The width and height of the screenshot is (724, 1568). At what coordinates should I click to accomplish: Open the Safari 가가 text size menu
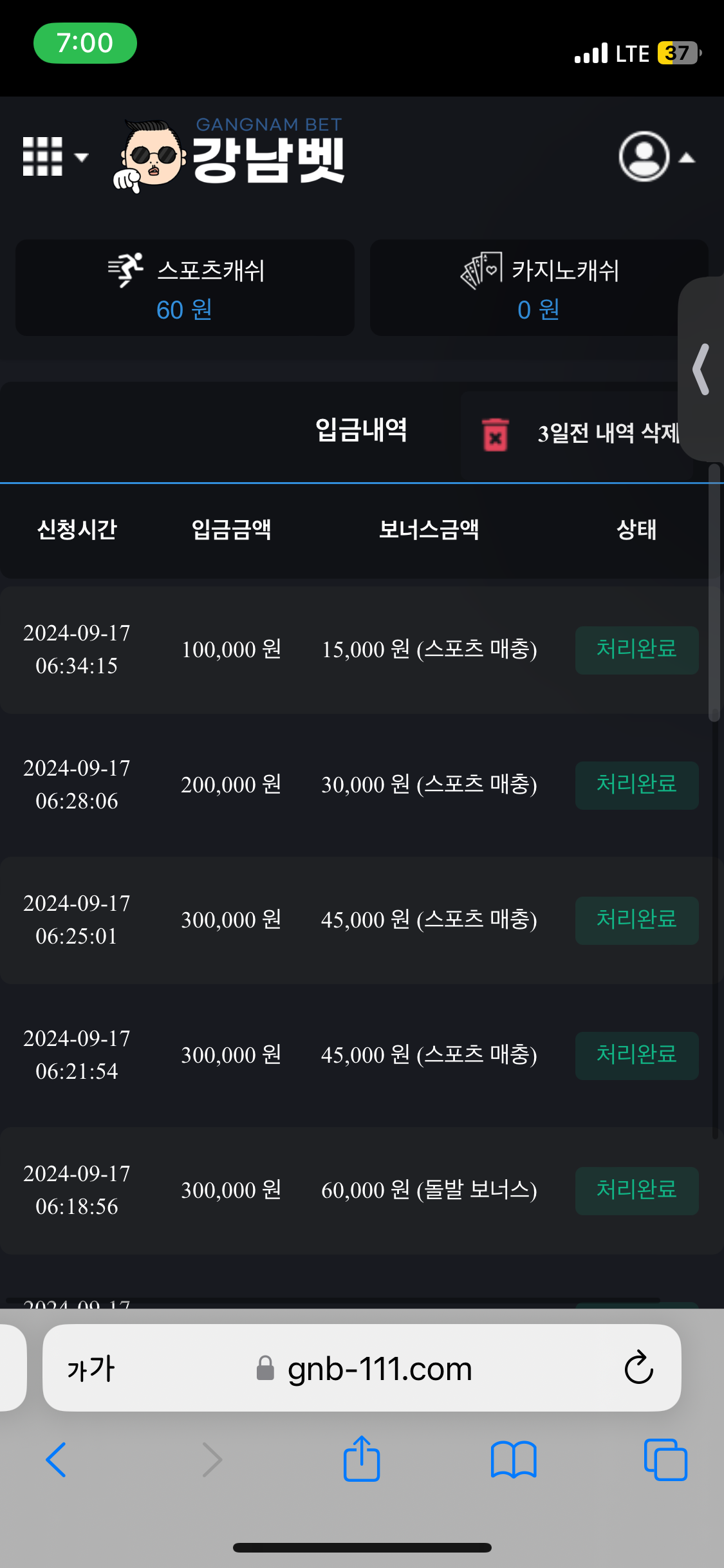(x=91, y=1368)
